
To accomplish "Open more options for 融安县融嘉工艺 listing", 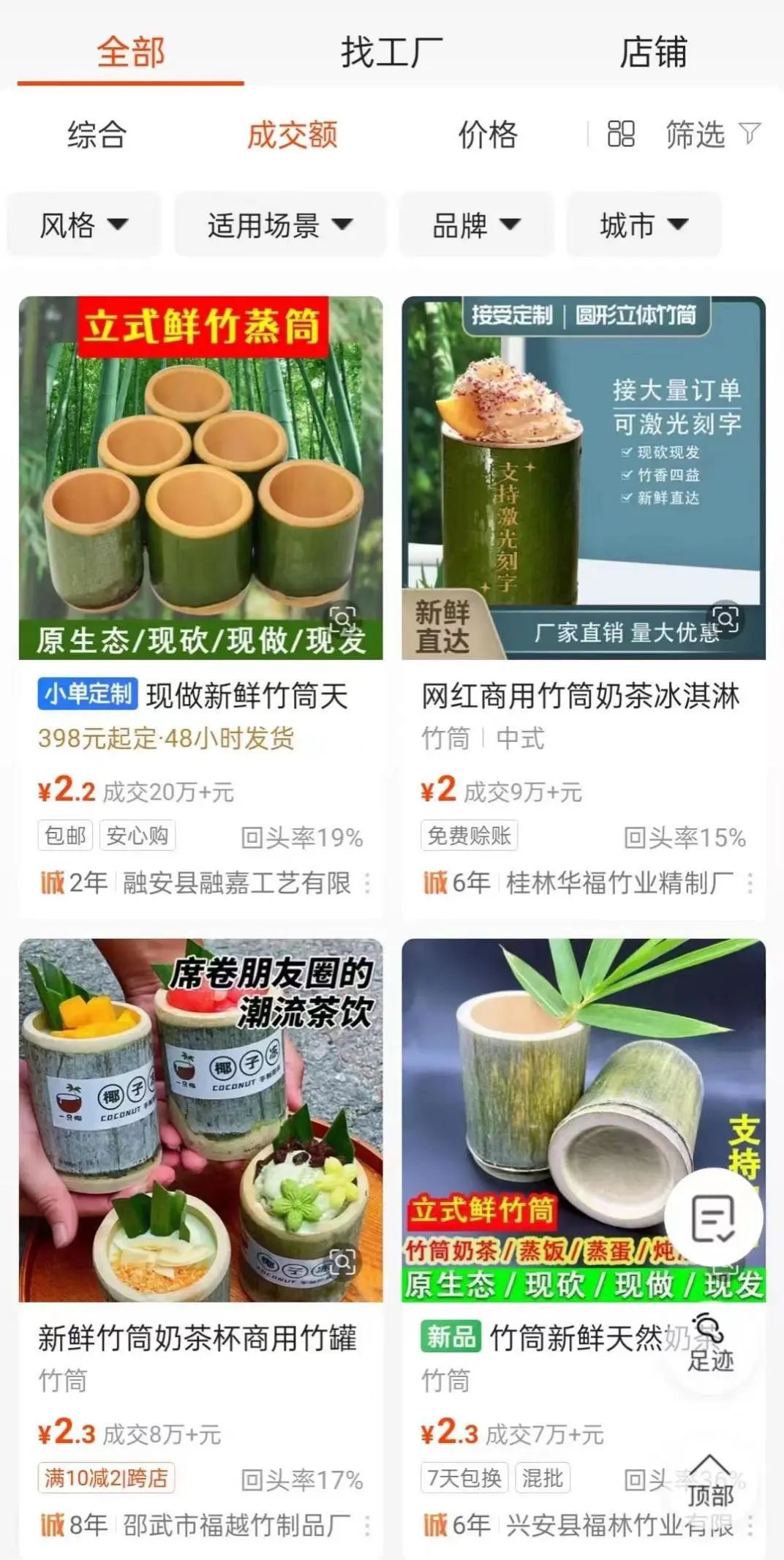I will coord(367,884).
